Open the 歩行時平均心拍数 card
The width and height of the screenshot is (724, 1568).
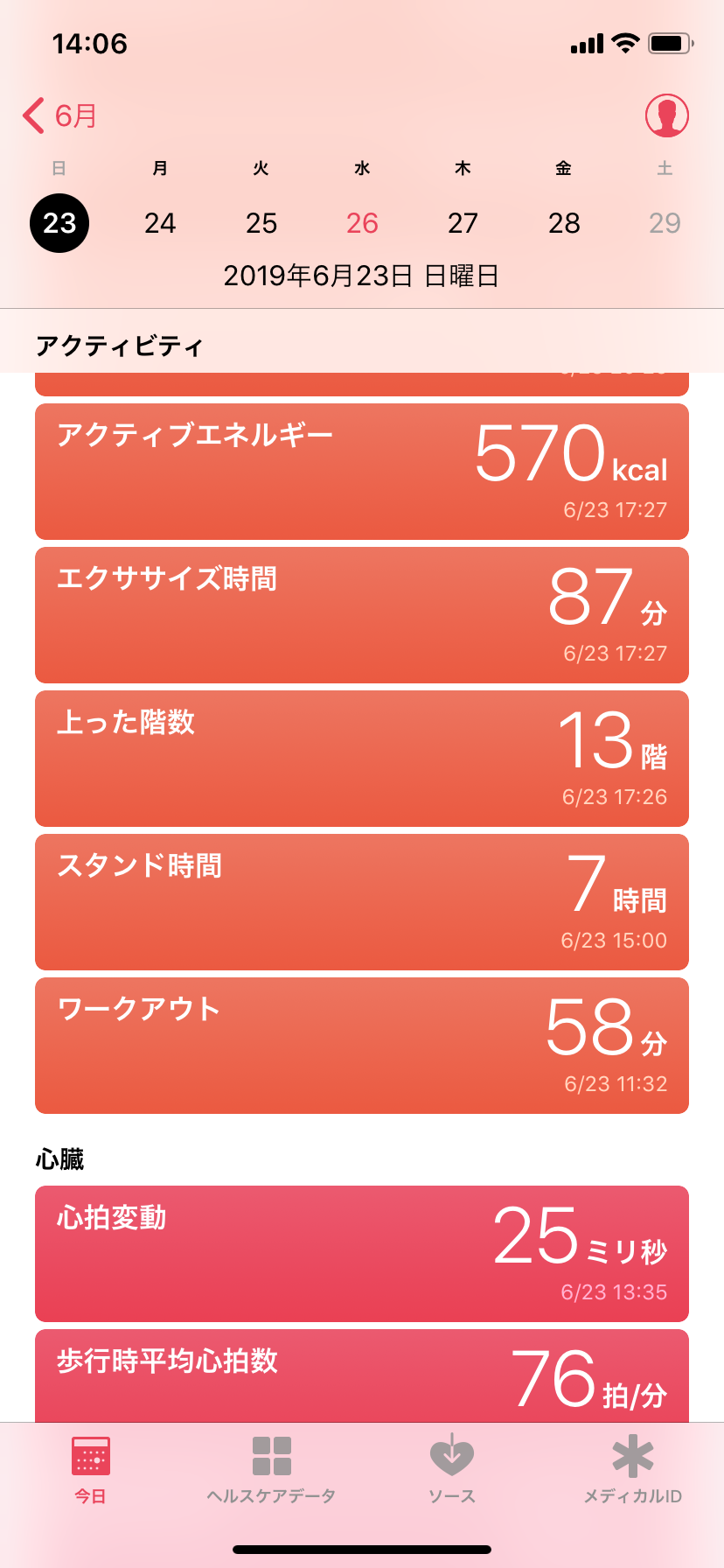(362, 1375)
